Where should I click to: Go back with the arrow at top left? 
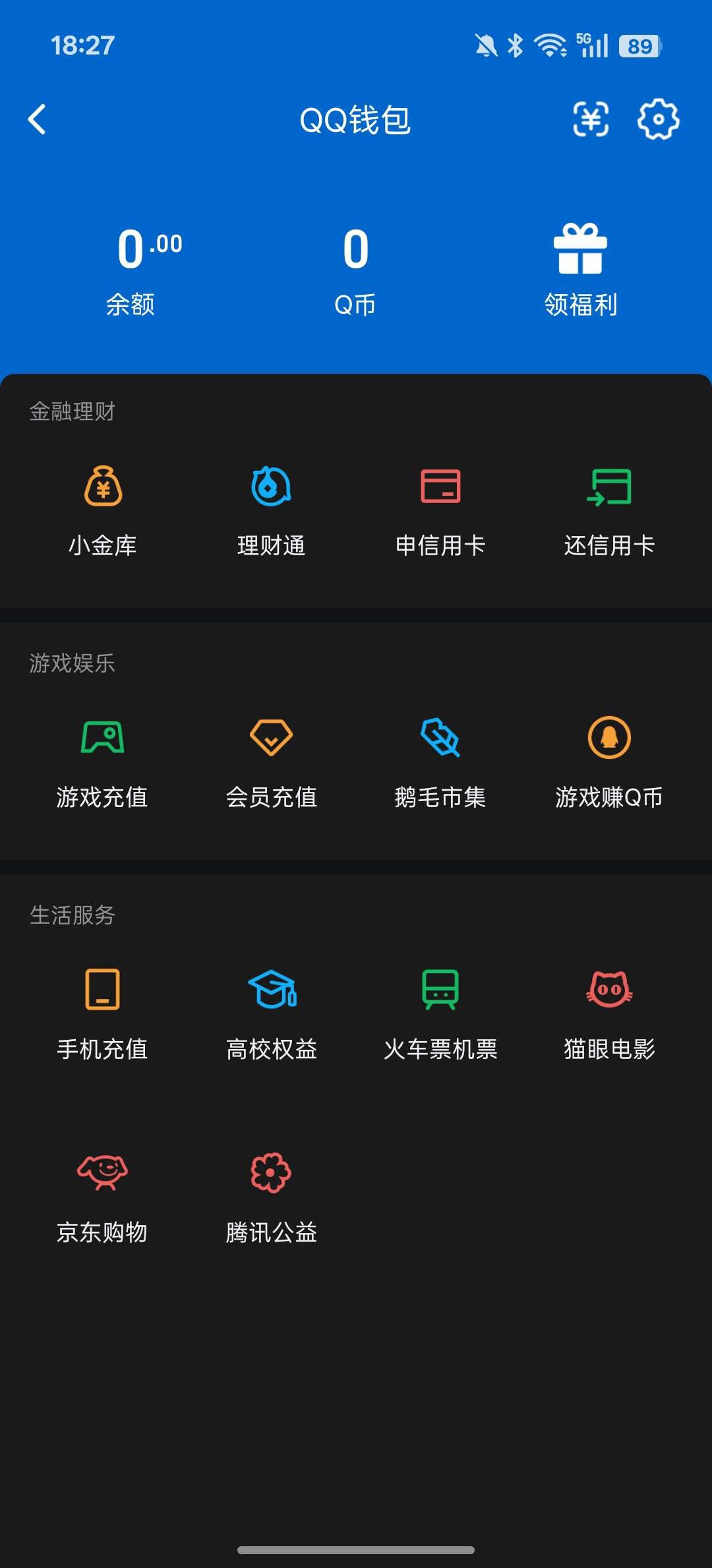[37, 120]
